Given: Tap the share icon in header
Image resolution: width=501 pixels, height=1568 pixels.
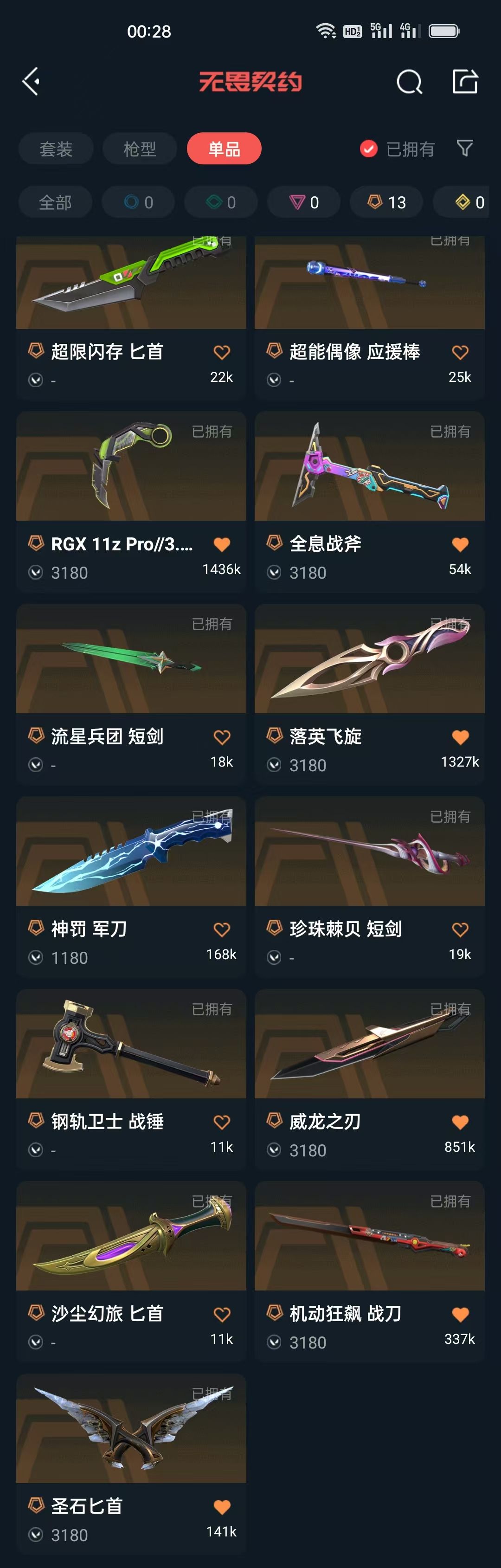Looking at the screenshot, I should tap(465, 81).
